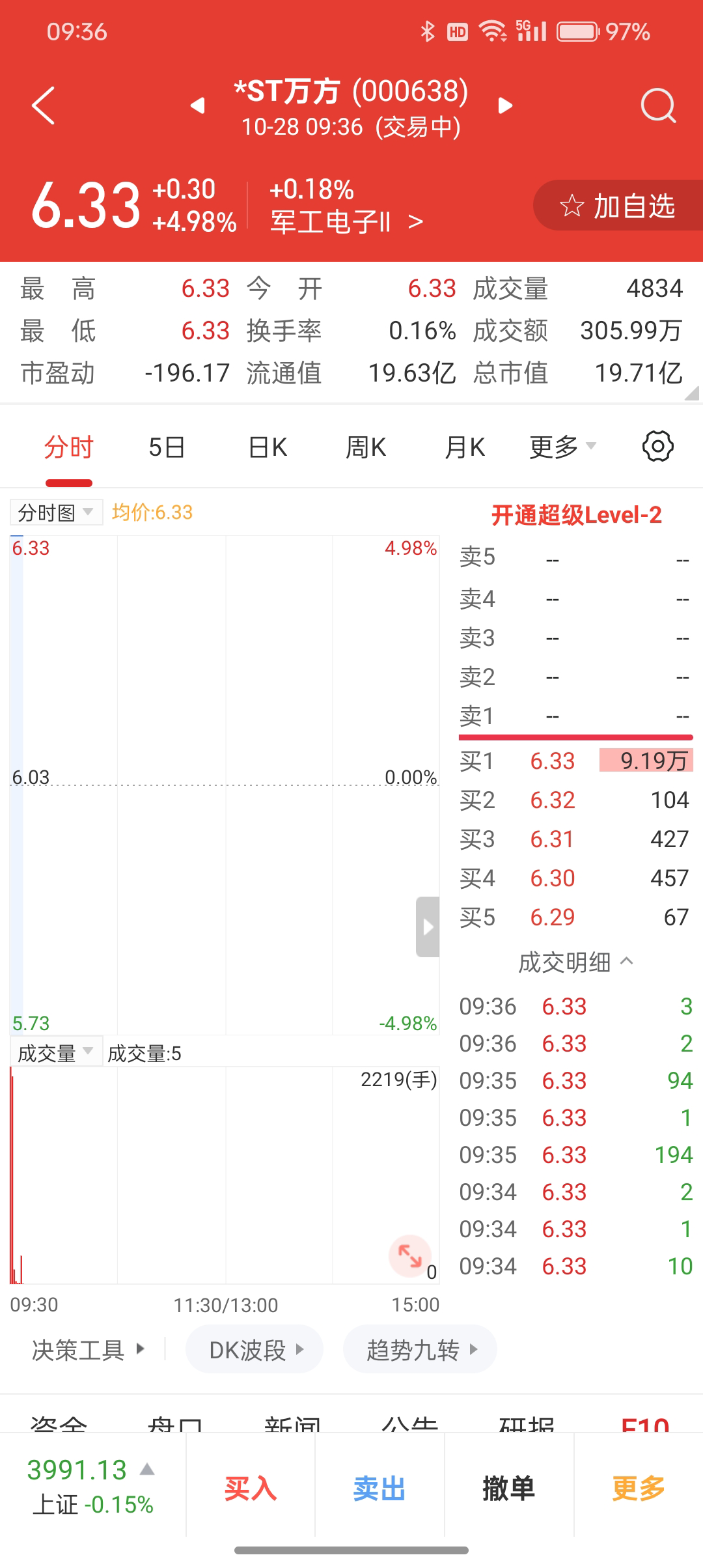Tap the 买入 buy button
The height and width of the screenshot is (1568, 703).
pos(251,1489)
